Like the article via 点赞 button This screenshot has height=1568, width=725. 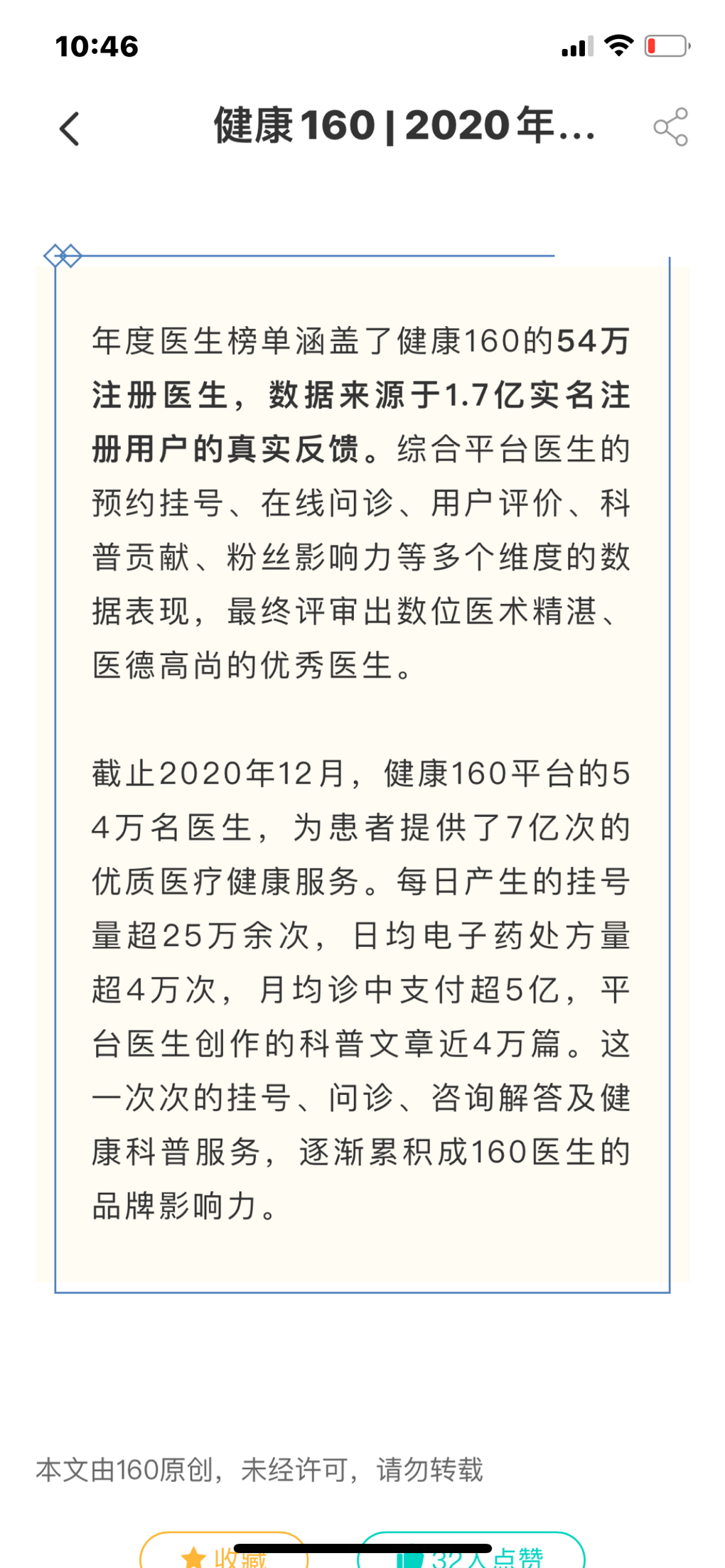point(471,1551)
